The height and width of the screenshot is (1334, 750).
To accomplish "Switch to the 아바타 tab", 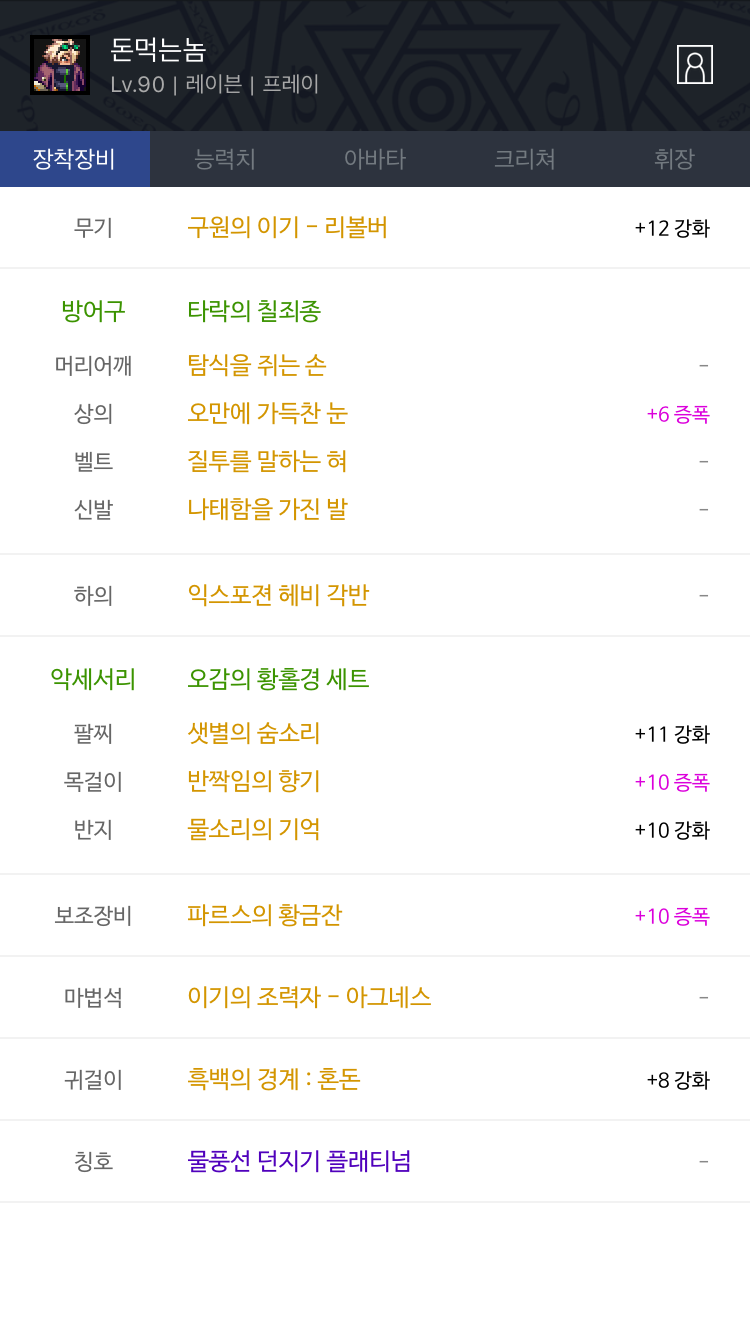I will click(x=375, y=159).
